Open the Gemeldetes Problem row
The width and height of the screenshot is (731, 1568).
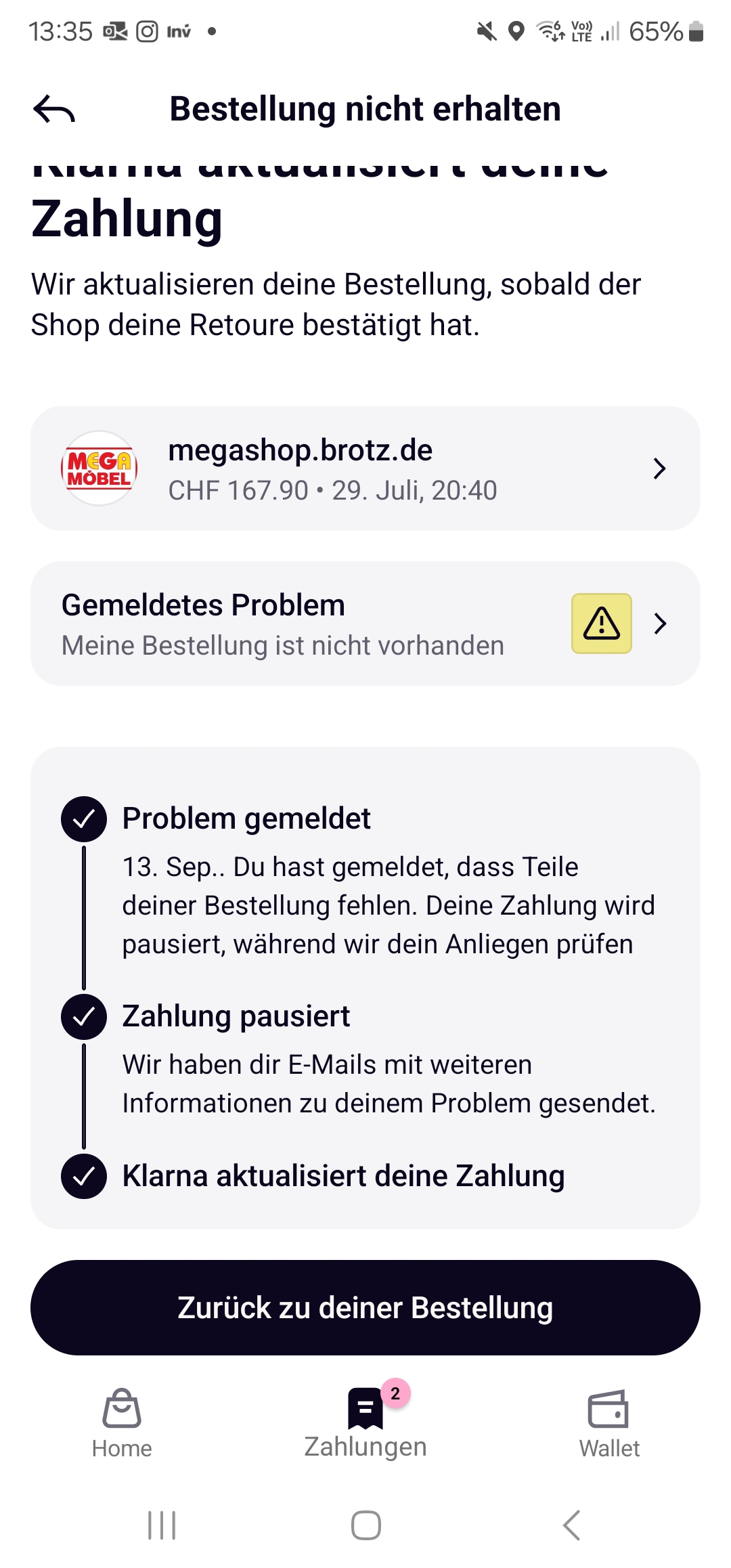(x=365, y=624)
